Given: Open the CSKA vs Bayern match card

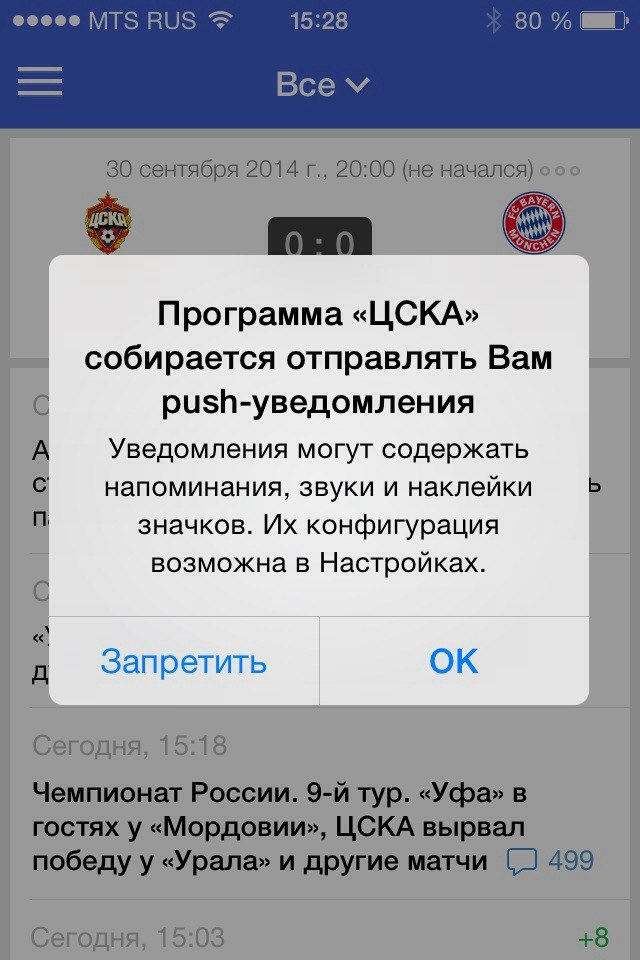Looking at the screenshot, I should click(320, 215).
